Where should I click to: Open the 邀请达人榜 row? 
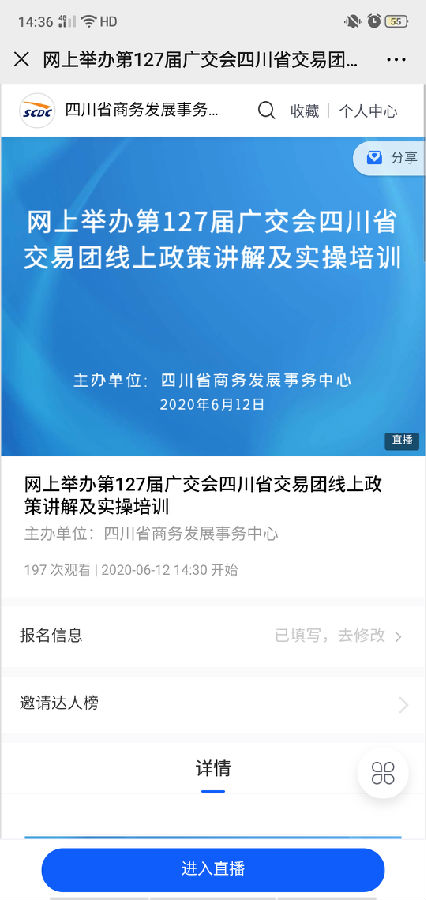click(x=213, y=704)
